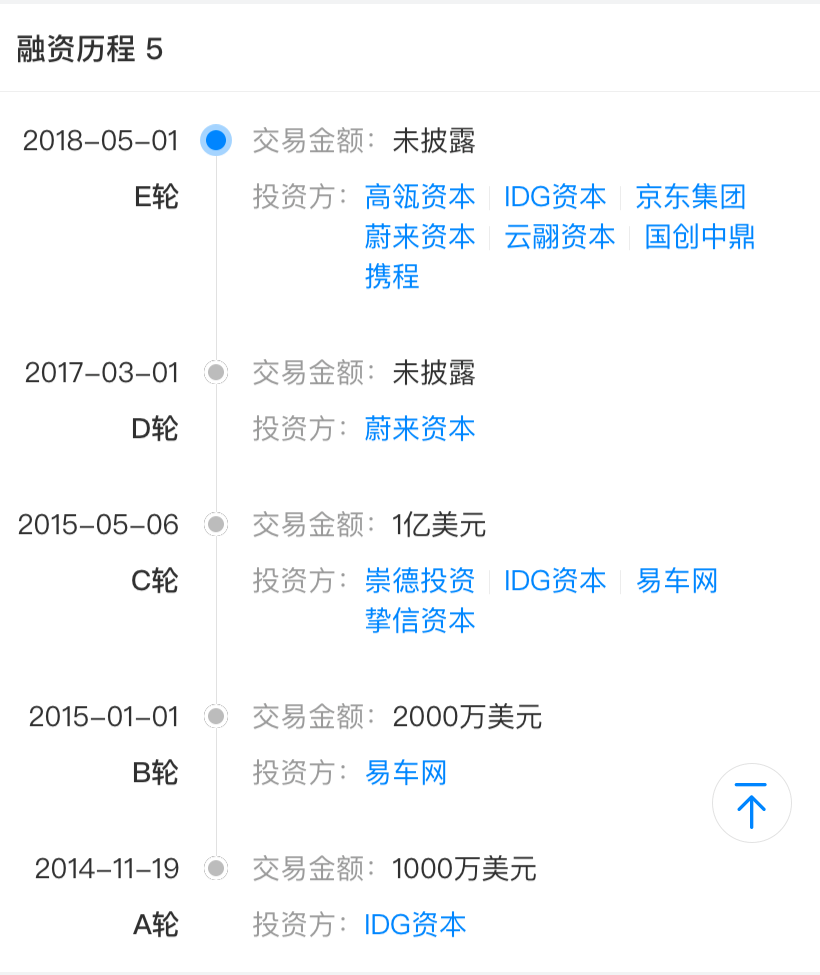The image size is (820, 975).
Task: Open 蔚来资本 in the E轮 investors
Action: tap(420, 237)
